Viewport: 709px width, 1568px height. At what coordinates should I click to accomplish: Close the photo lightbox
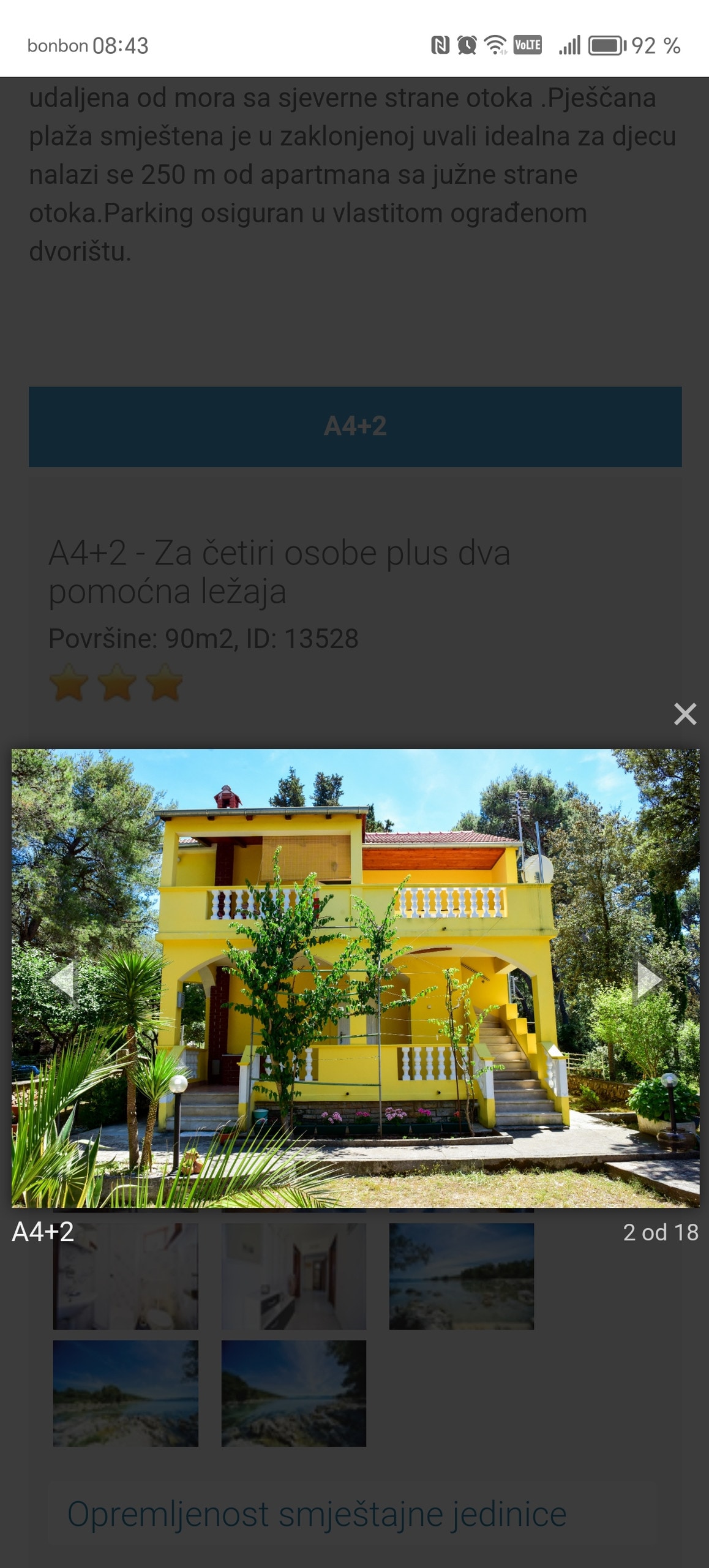pos(685,714)
